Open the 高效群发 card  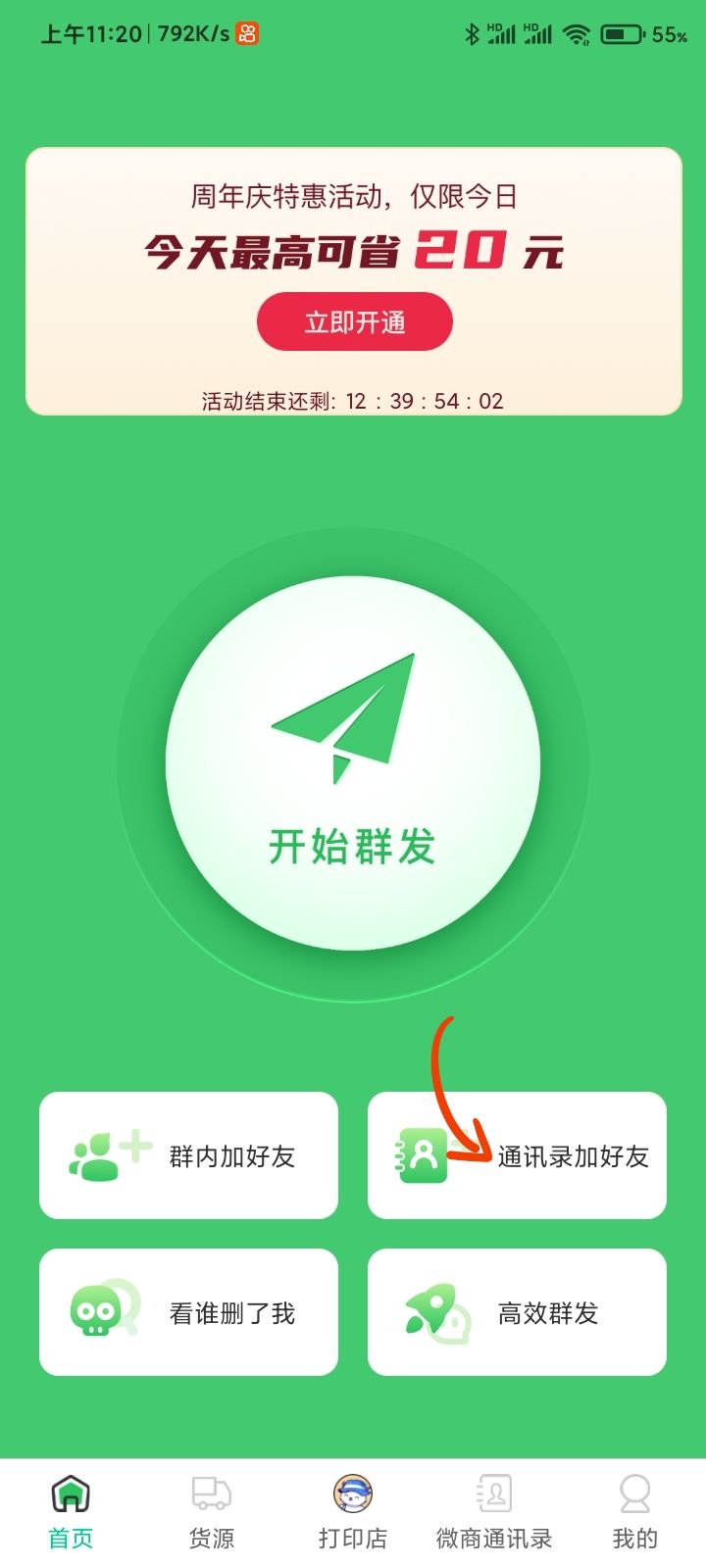tap(517, 1312)
